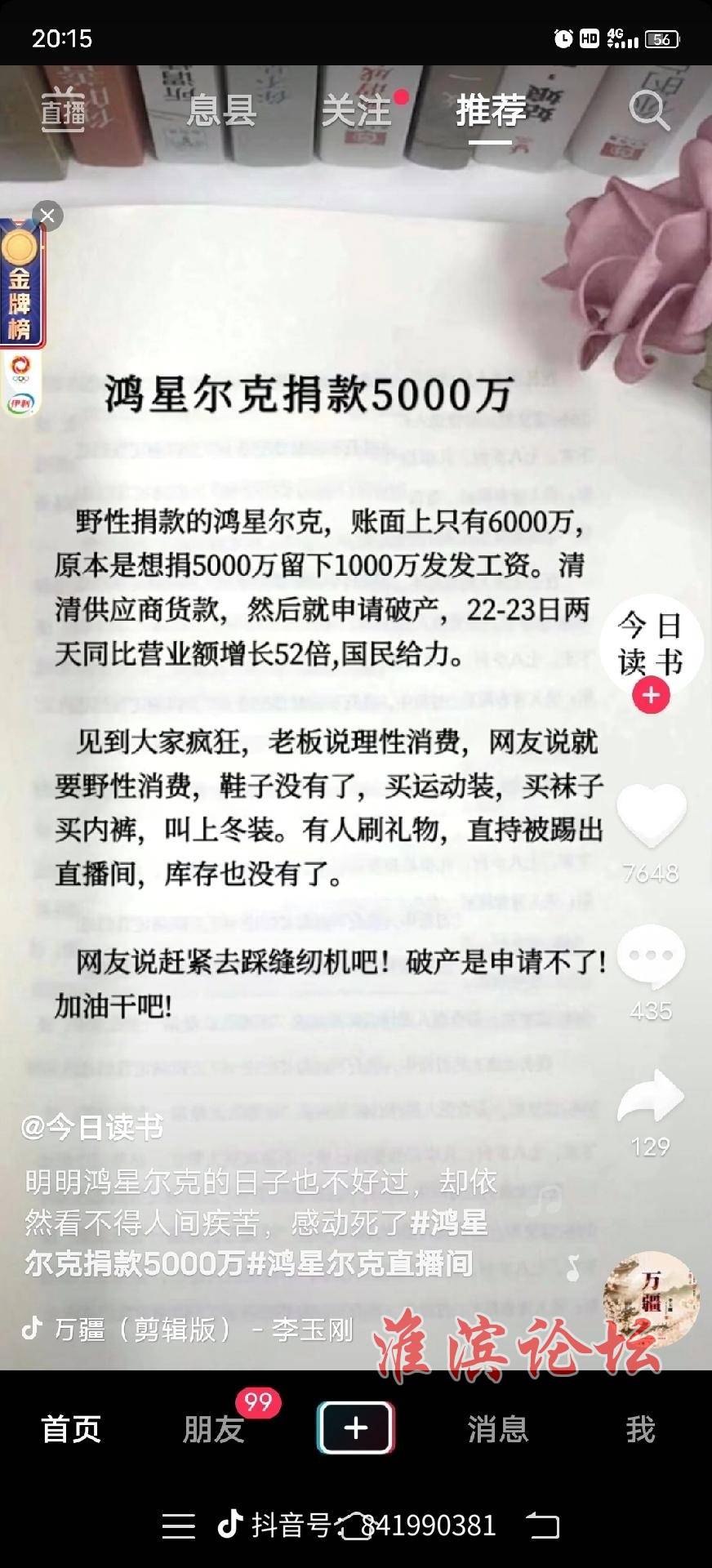Follow 今日读书 with the red plus
This screenshot has width=712, height=1568.
point(650,696)
